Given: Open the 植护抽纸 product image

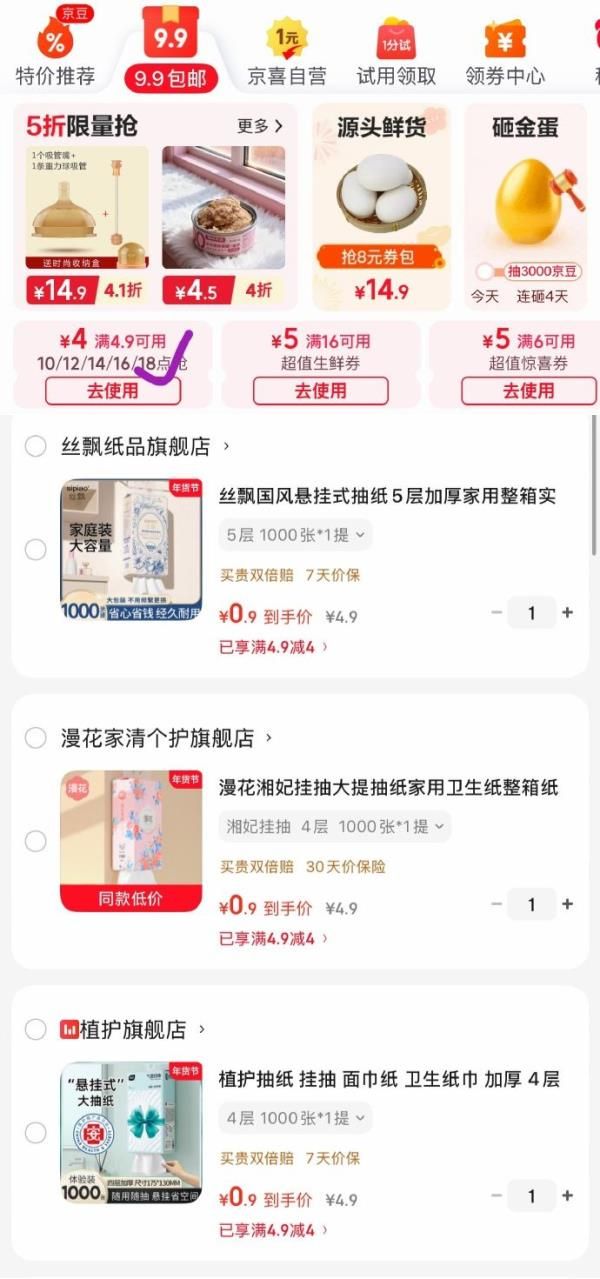Looking at the screenshot, I should click(131, 1133).
